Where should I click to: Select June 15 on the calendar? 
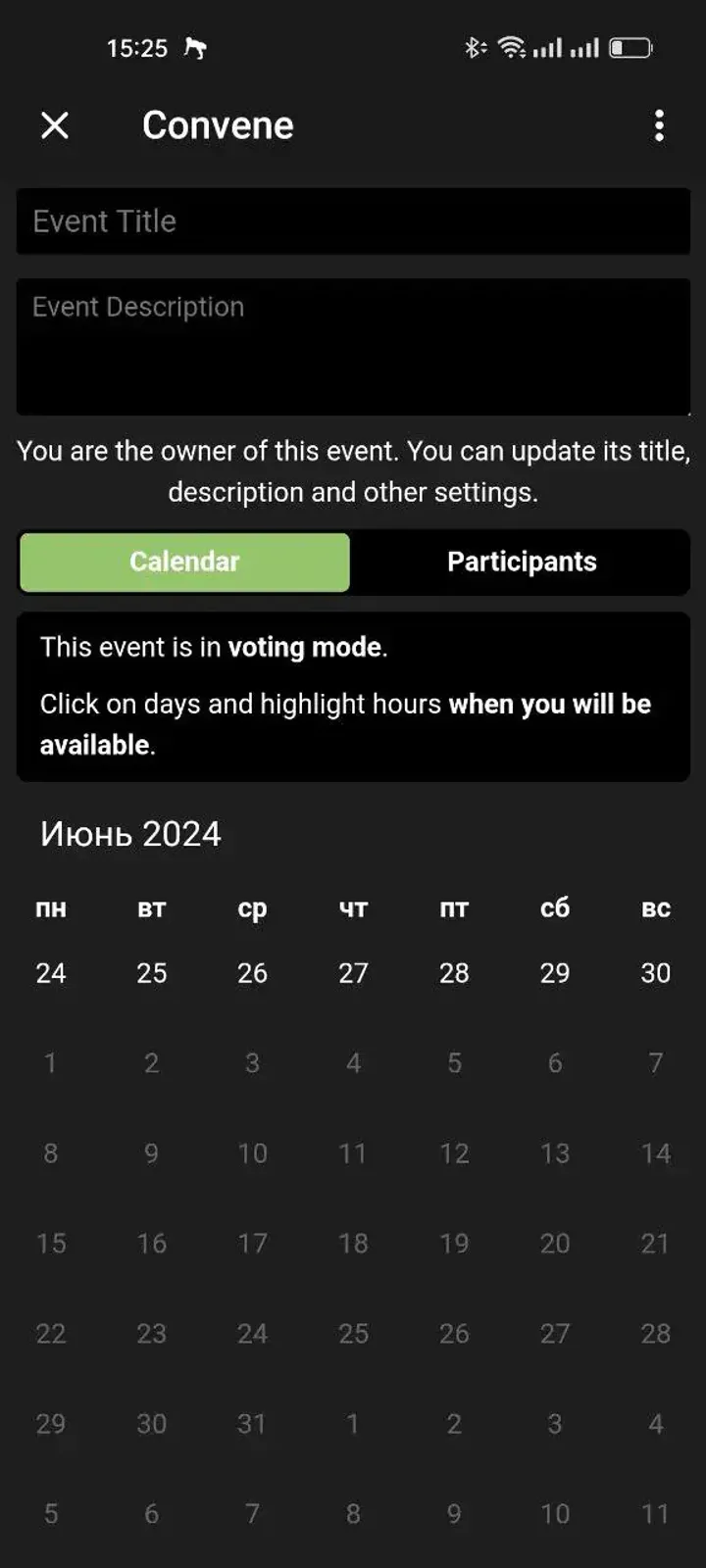point(50,1243)
